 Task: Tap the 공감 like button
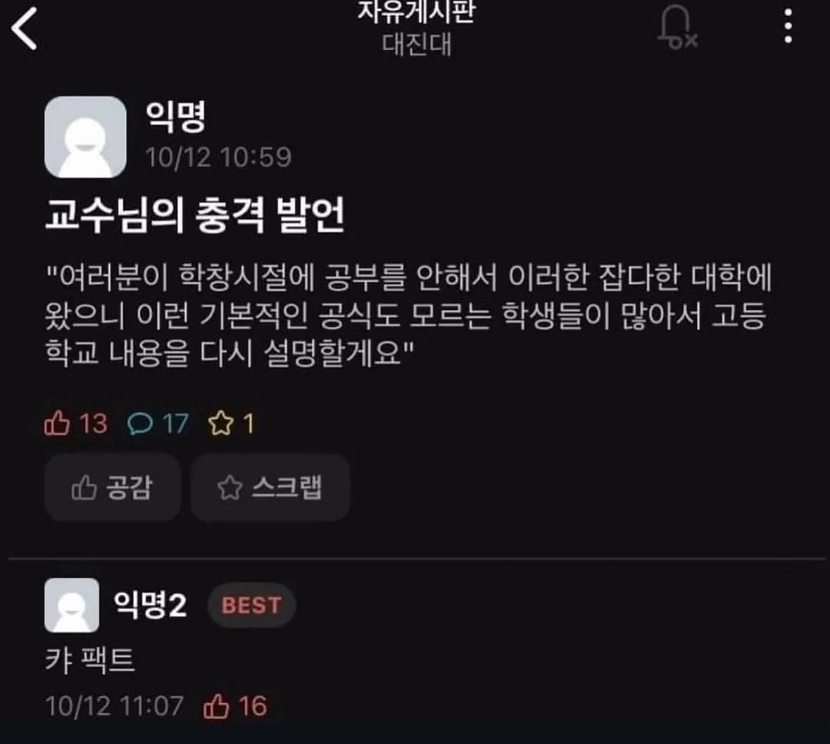[x=113, y=488]
